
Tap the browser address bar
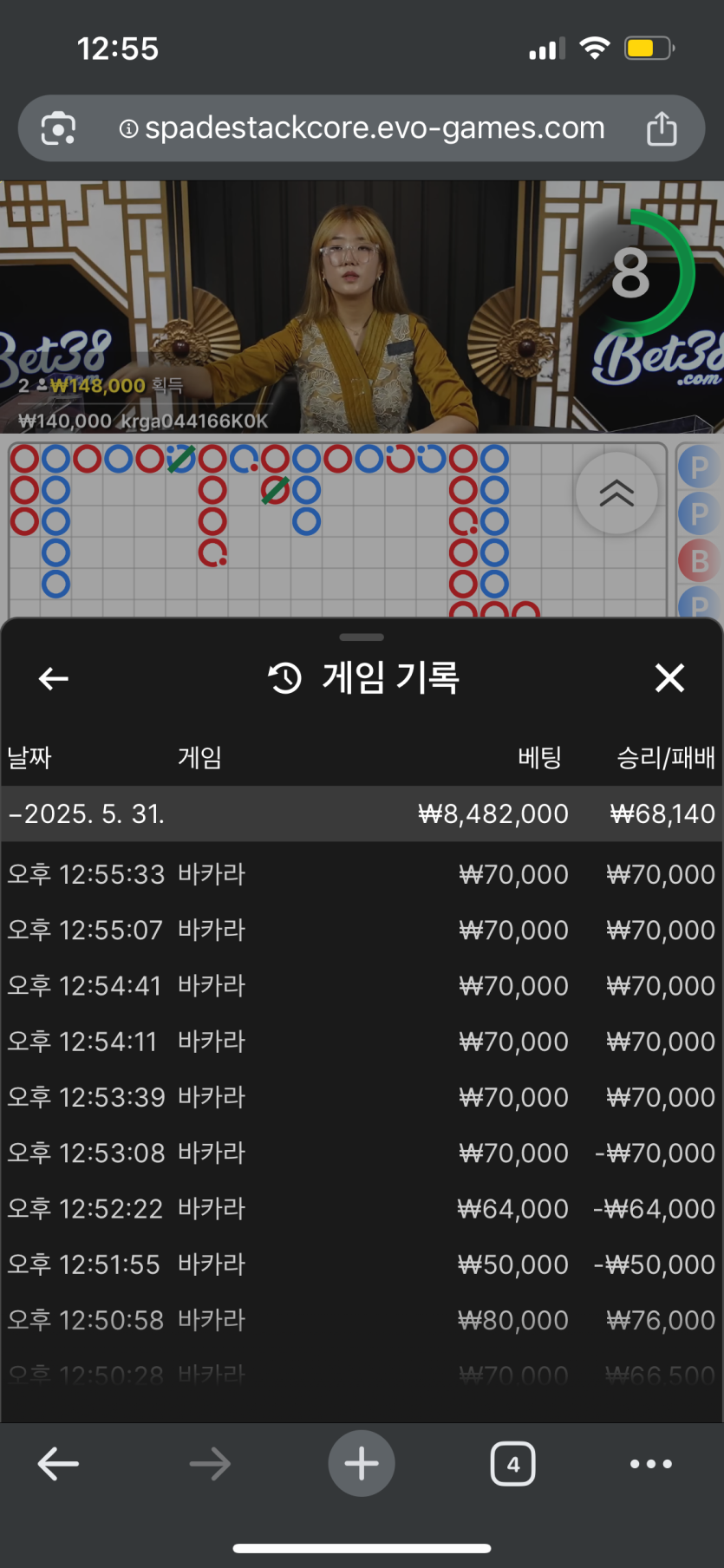(x=373, y=128)
